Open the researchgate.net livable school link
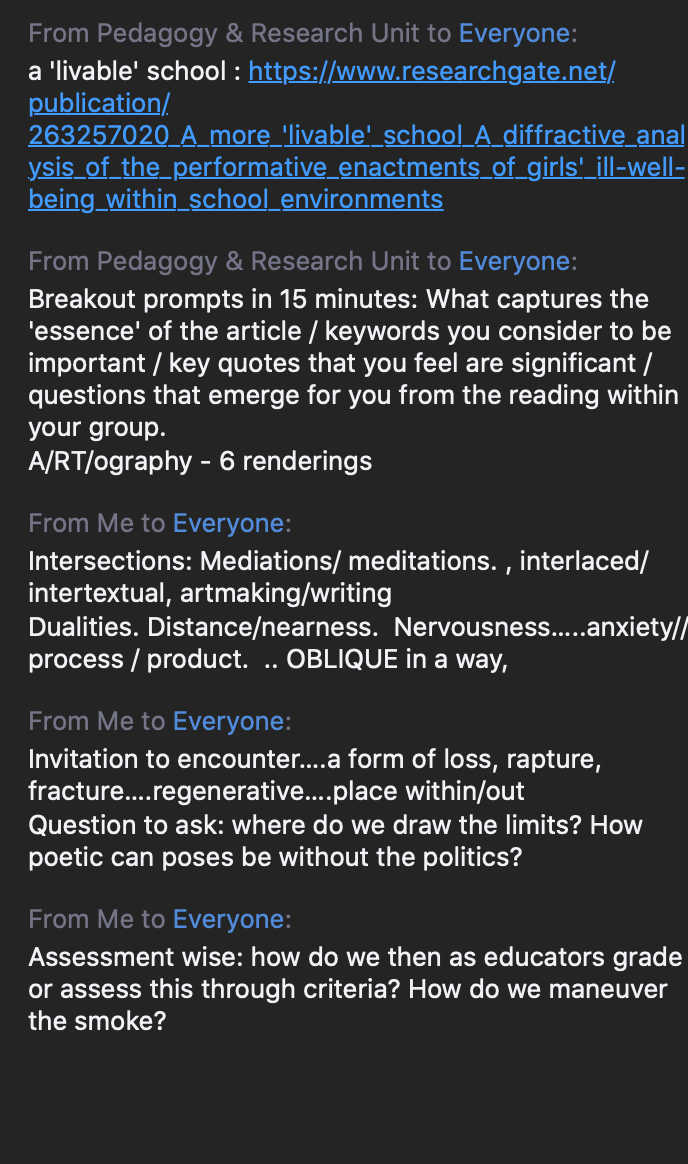 356,135
